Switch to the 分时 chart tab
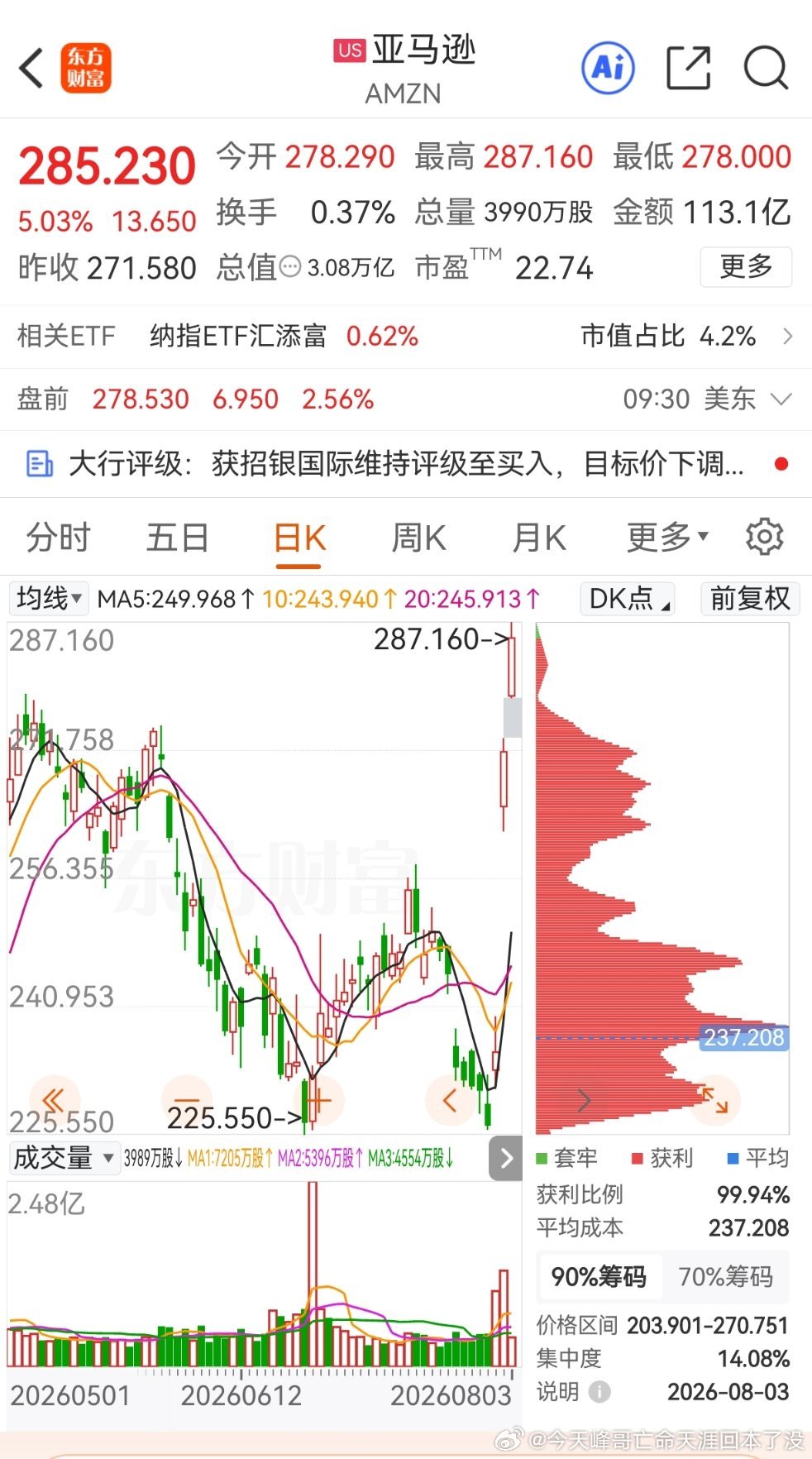This screenshot has width=812, height=1459. click(x=58, y=538)
